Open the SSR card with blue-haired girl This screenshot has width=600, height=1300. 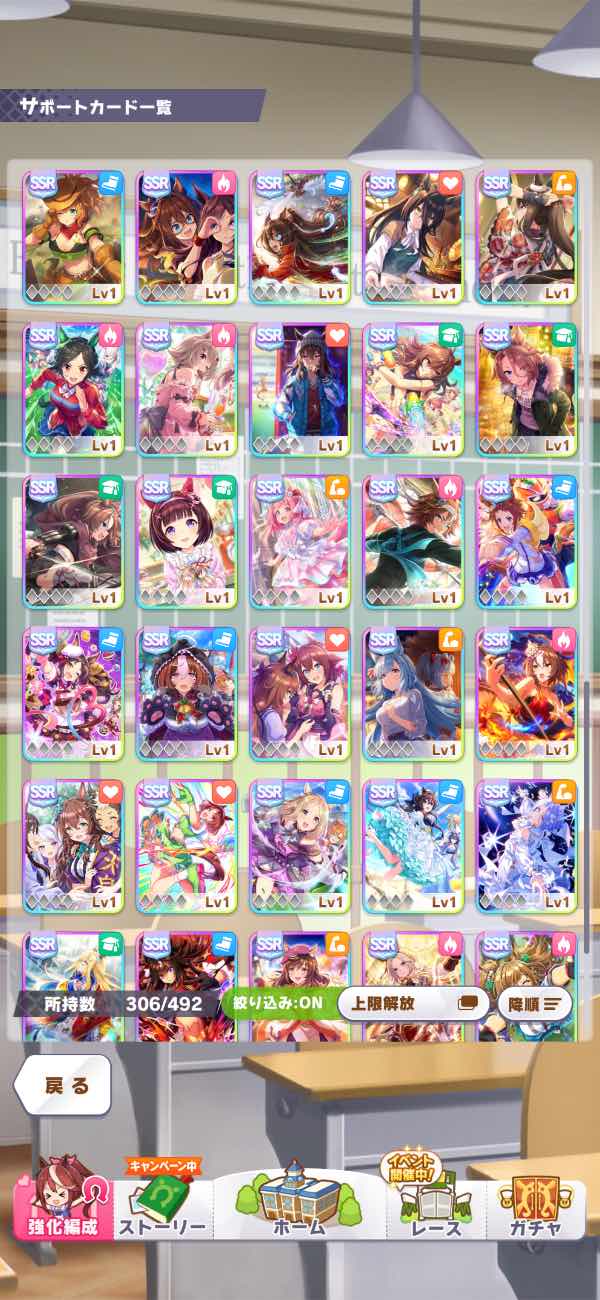click(413, 694)
